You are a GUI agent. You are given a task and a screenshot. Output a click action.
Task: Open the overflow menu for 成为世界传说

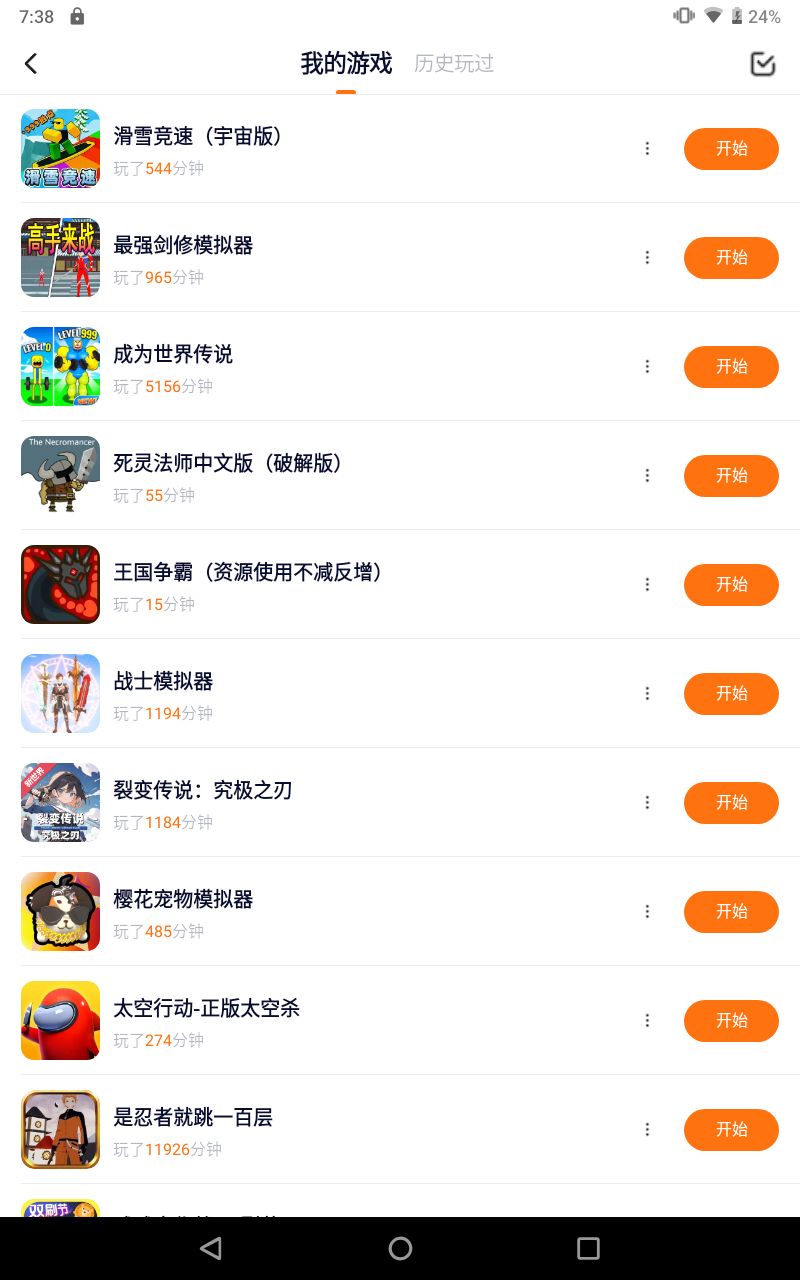pos(647,367)
